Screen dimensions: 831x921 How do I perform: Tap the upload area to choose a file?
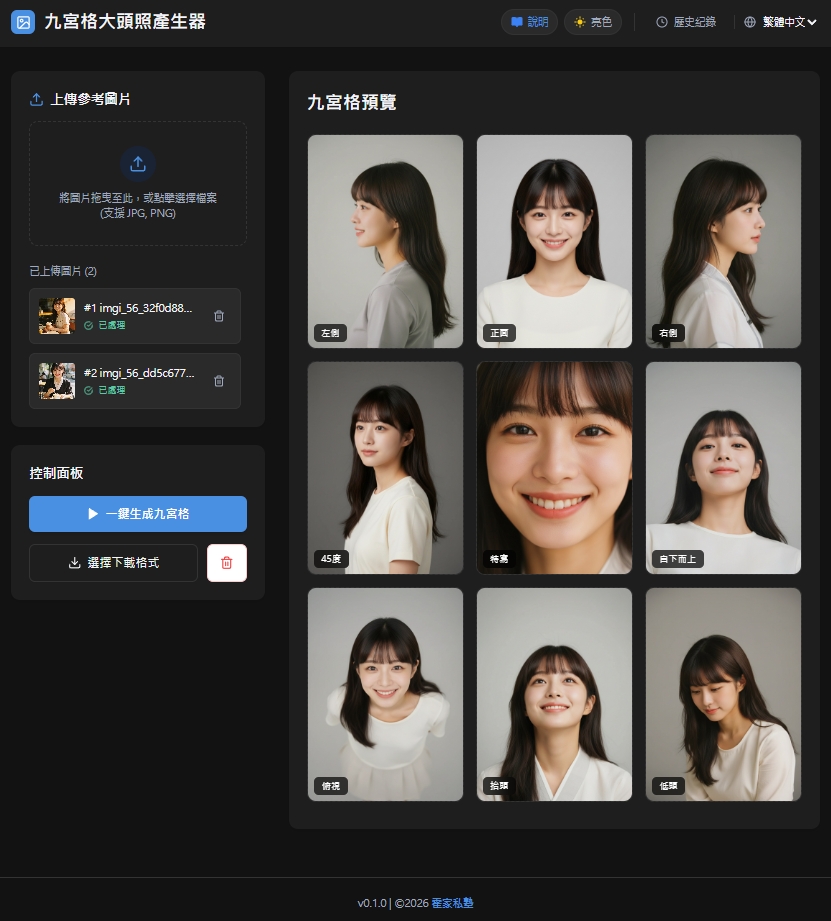138,183
